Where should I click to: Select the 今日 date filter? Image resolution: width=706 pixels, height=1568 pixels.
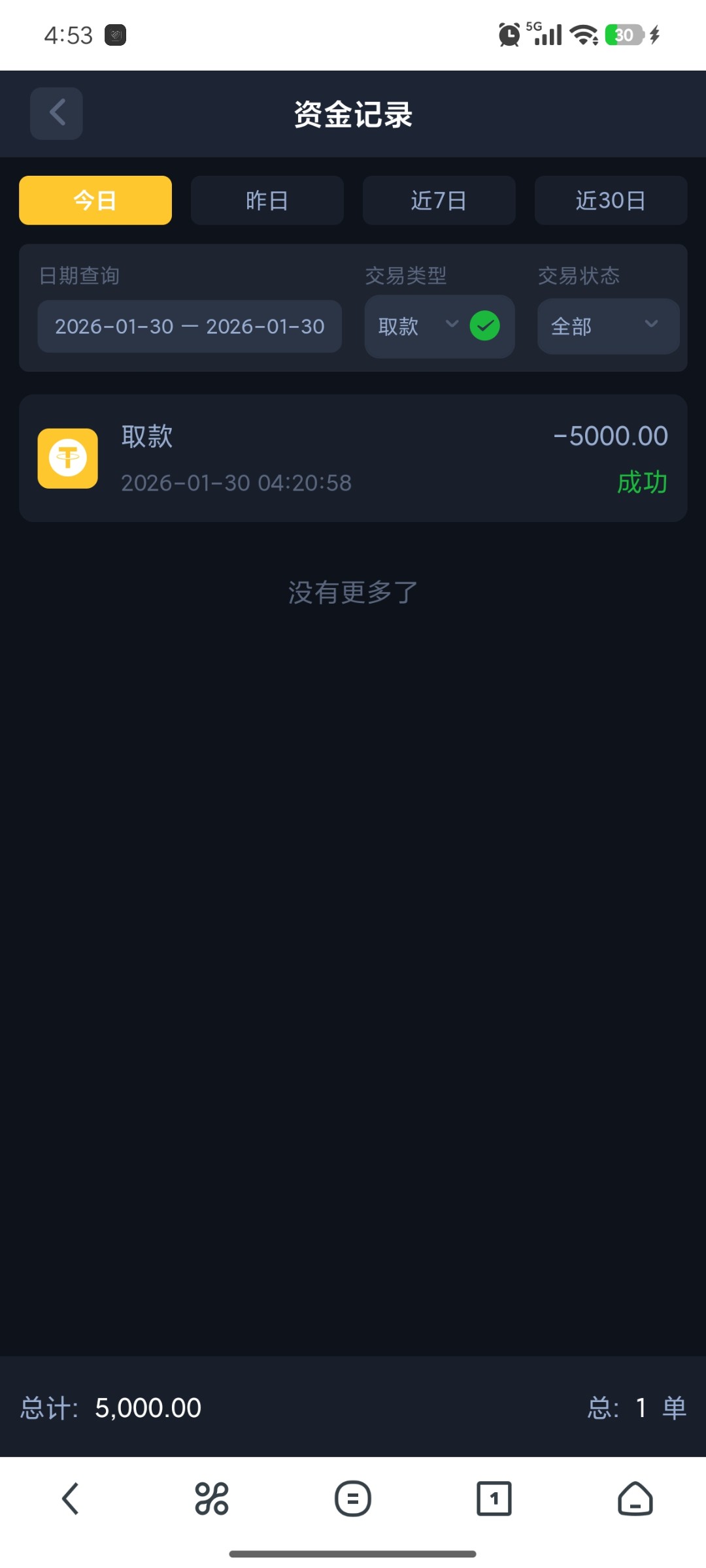(95, 200)
